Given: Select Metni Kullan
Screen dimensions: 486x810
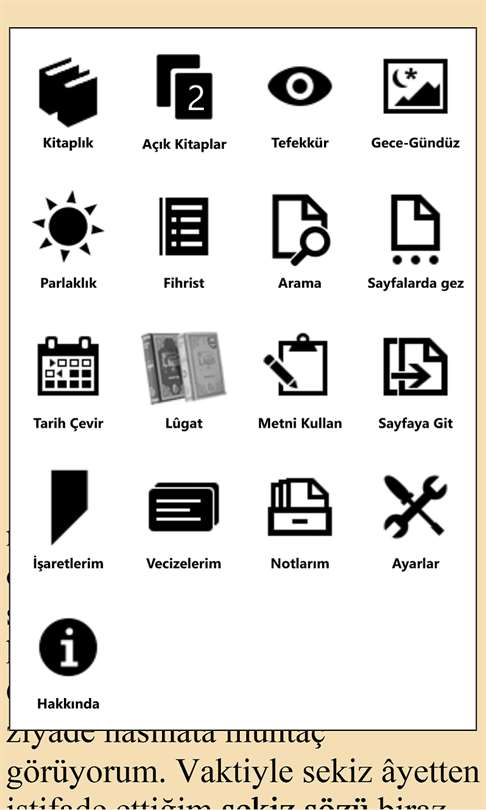Looking at the screenshot, I should coord(300,382).
